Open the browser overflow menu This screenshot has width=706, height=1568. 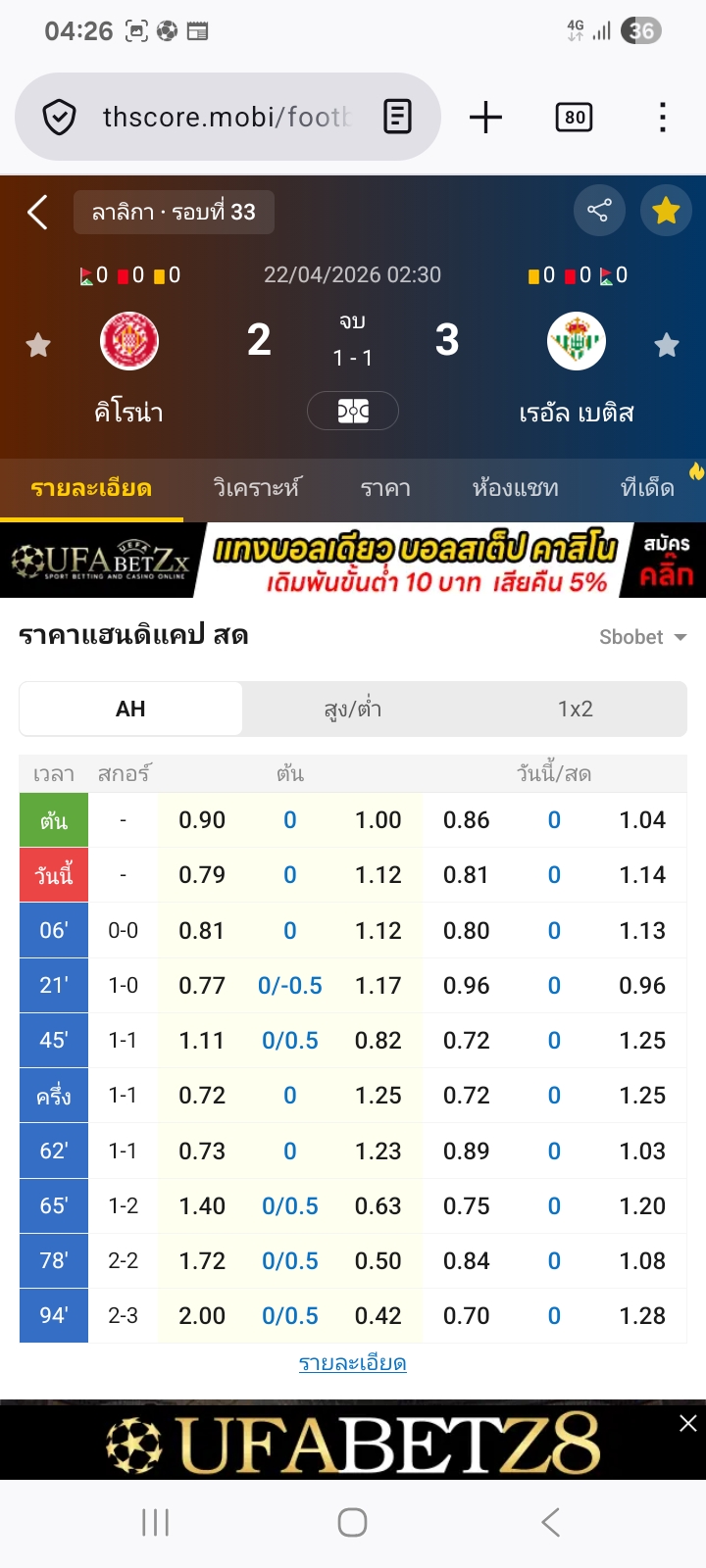coord(663,118)
